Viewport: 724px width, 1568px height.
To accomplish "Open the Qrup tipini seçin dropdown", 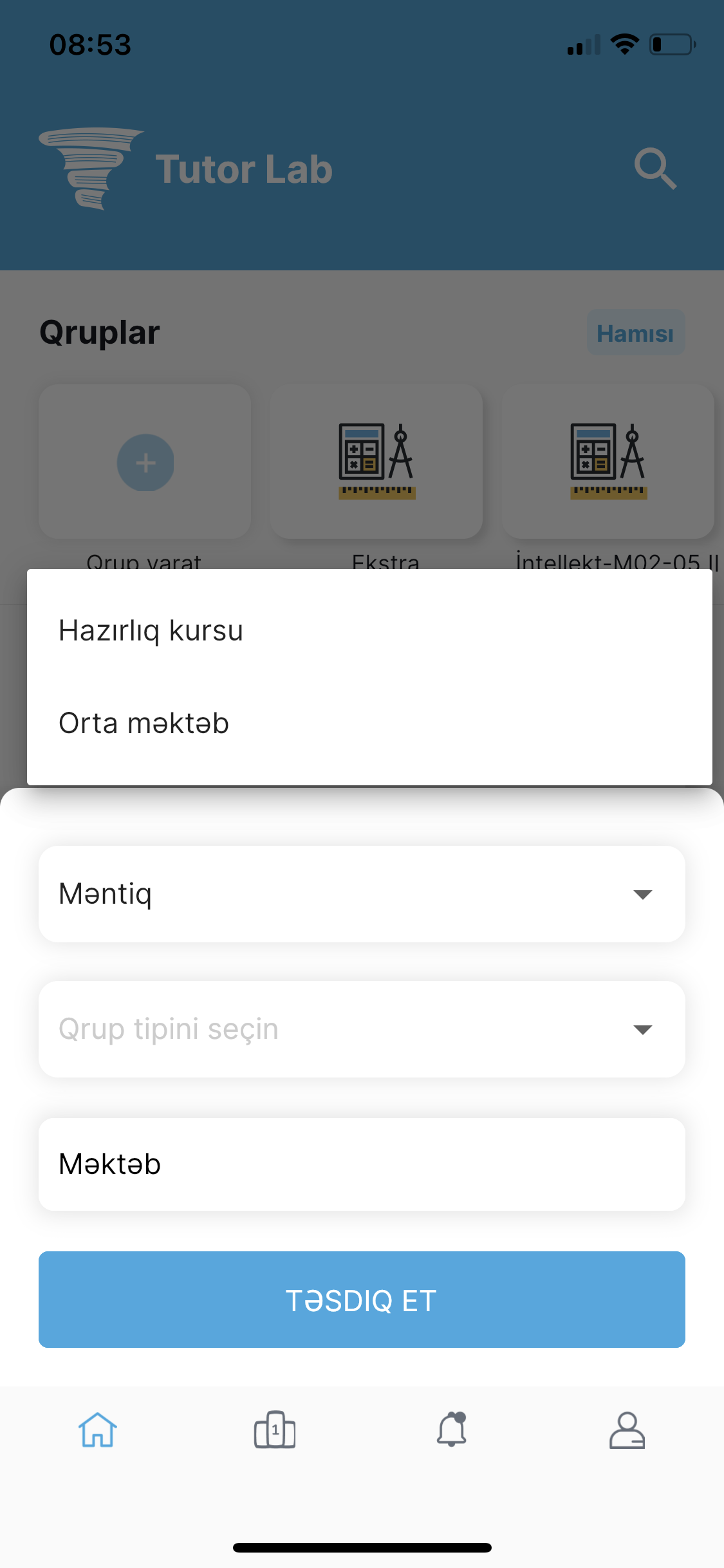I will pos(362,1029).
